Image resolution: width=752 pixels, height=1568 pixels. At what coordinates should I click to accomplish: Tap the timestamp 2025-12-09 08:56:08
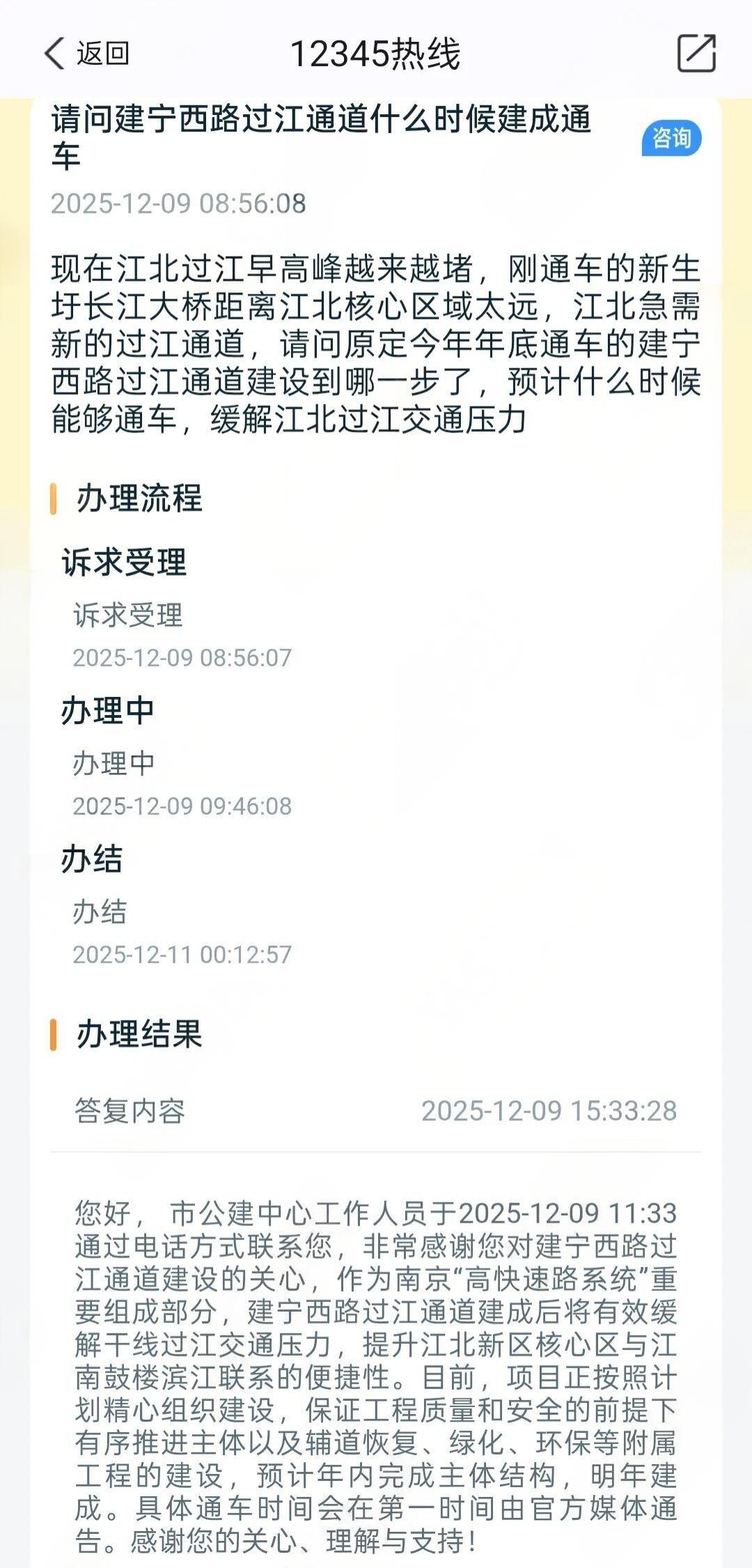[x=176, y=203]
